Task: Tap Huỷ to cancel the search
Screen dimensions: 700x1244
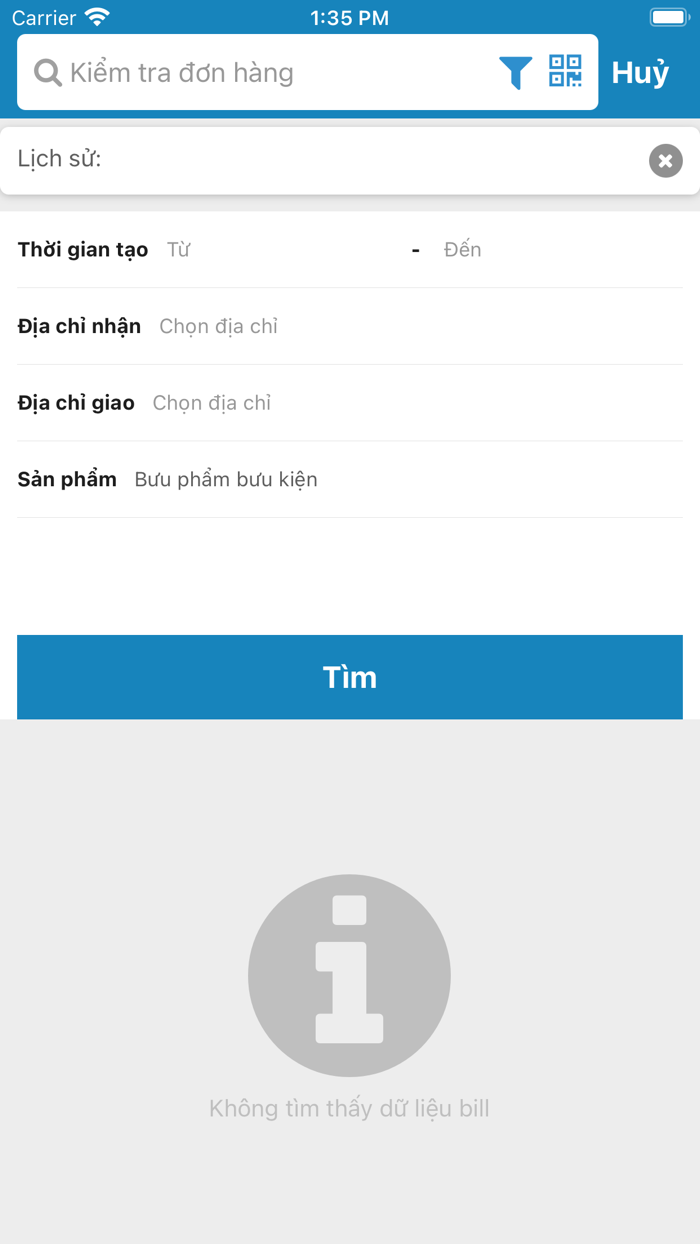Action: pyautogui.click(x=640, y=73)
